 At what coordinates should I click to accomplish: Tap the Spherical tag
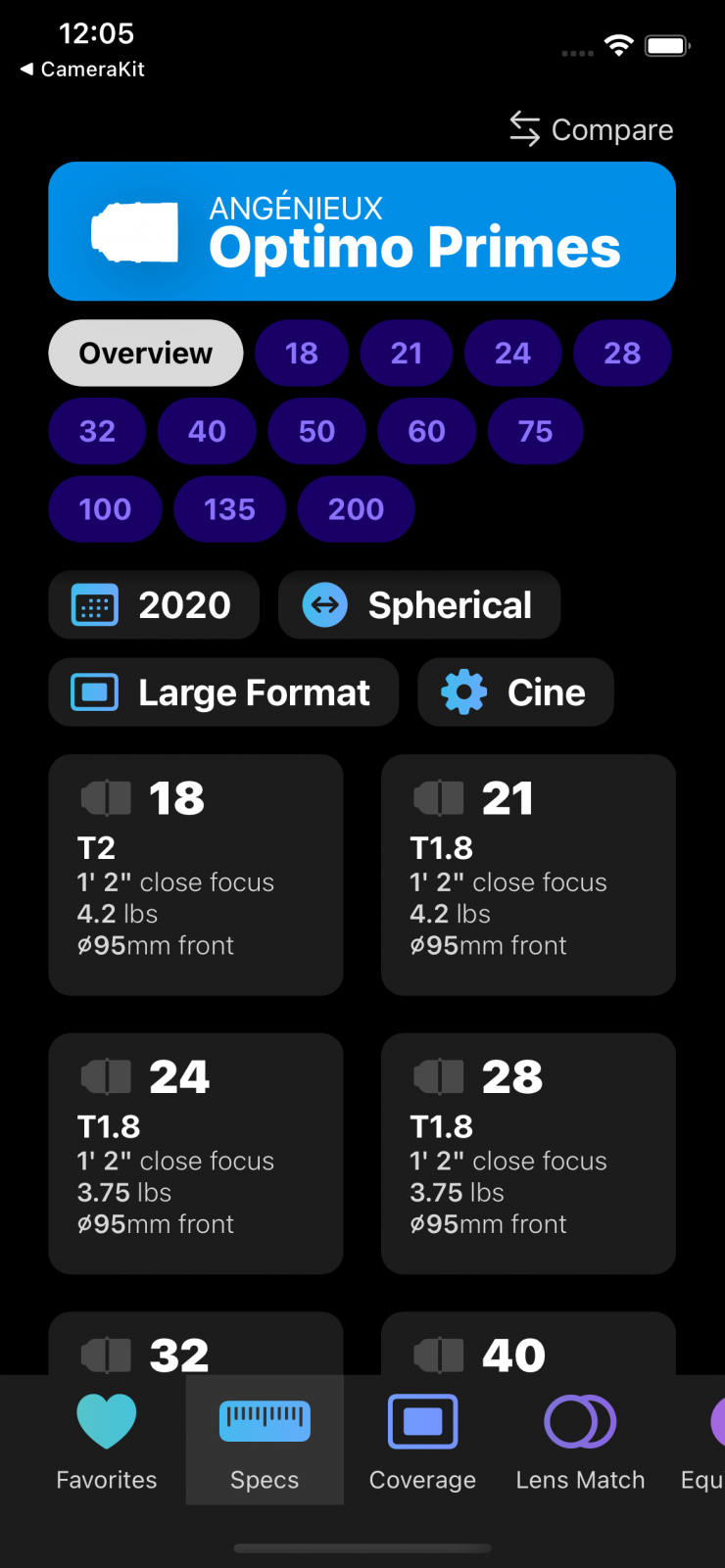[419, 605]
